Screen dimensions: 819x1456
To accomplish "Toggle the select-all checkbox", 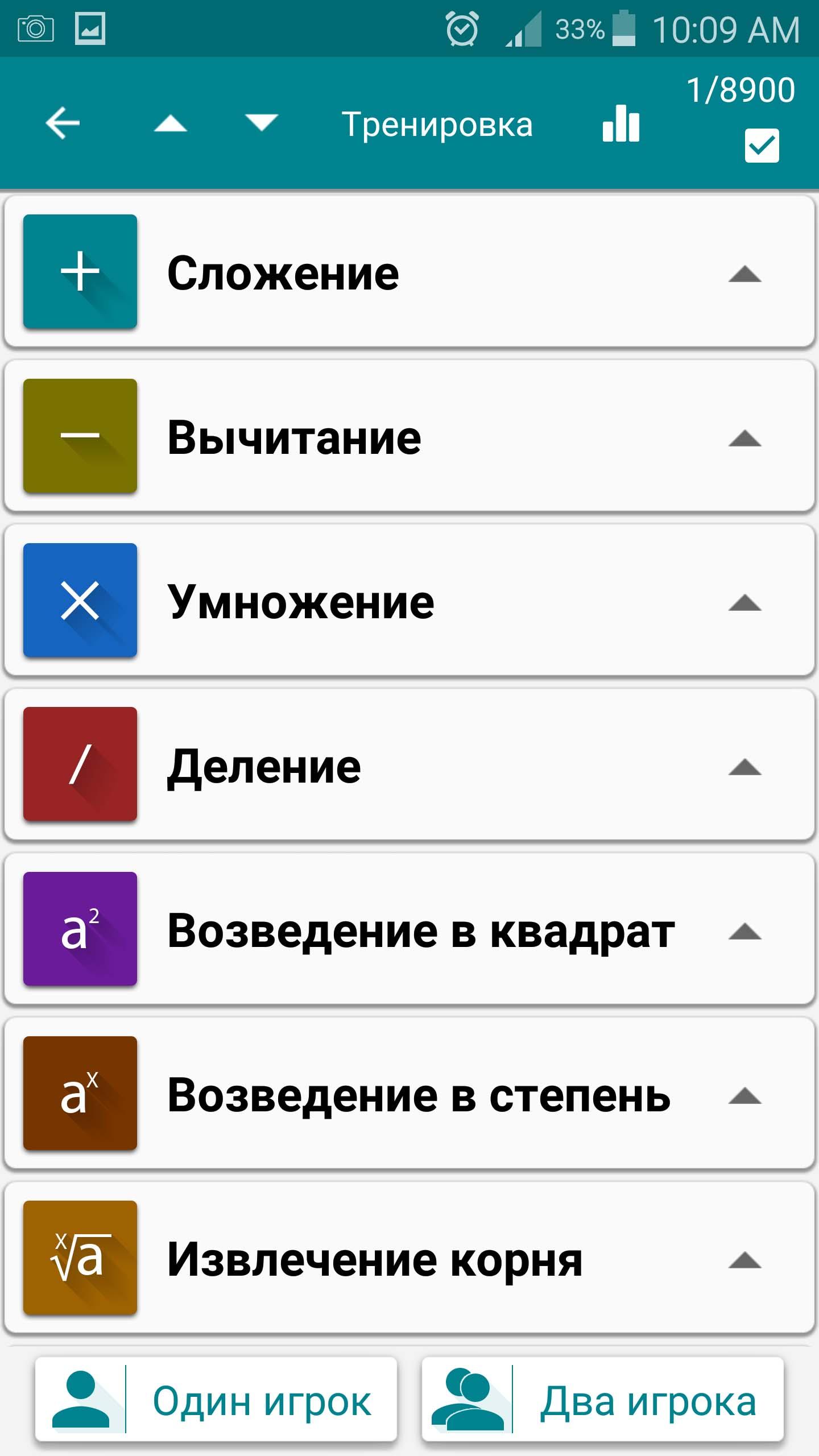I will [x=762, y=146].
